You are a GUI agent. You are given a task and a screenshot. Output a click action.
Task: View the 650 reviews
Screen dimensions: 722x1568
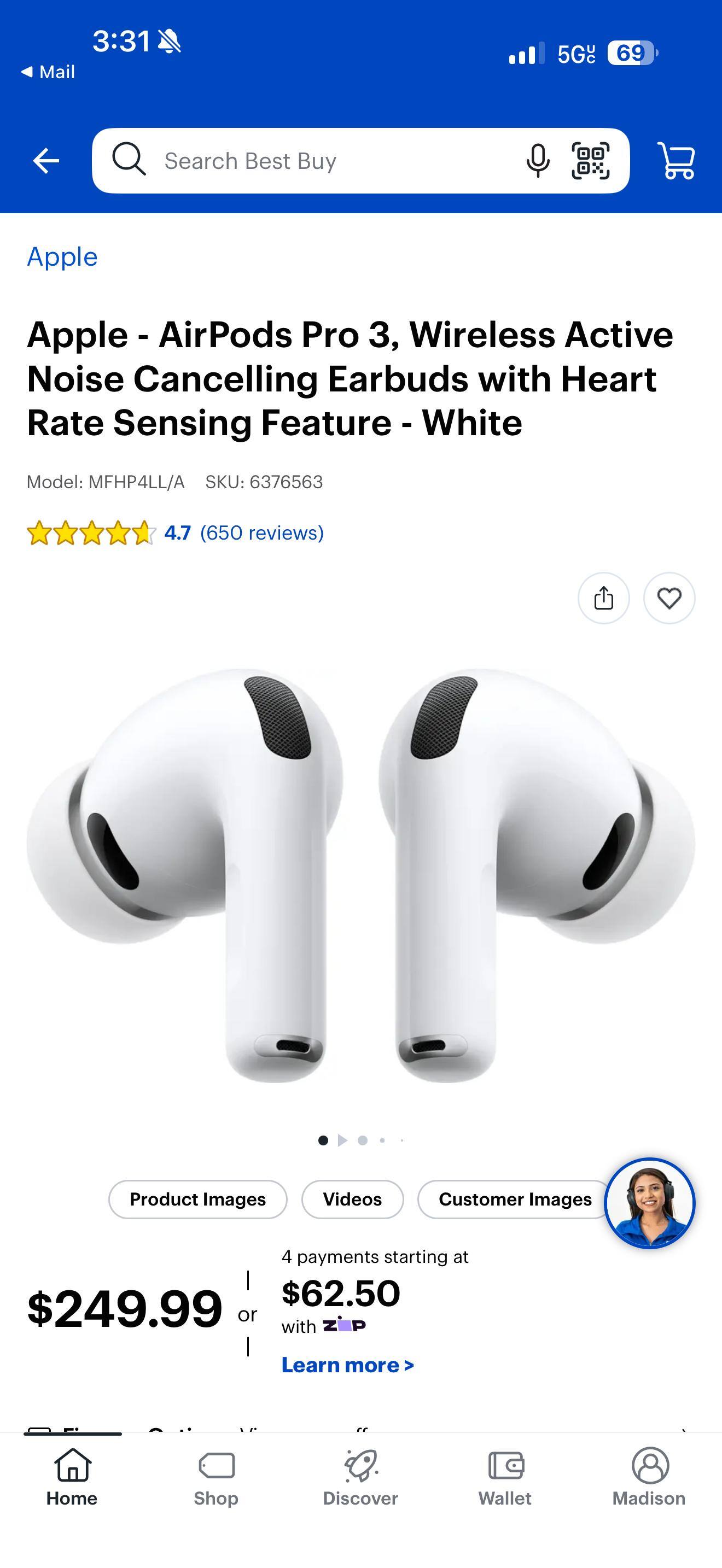point(262,533)
